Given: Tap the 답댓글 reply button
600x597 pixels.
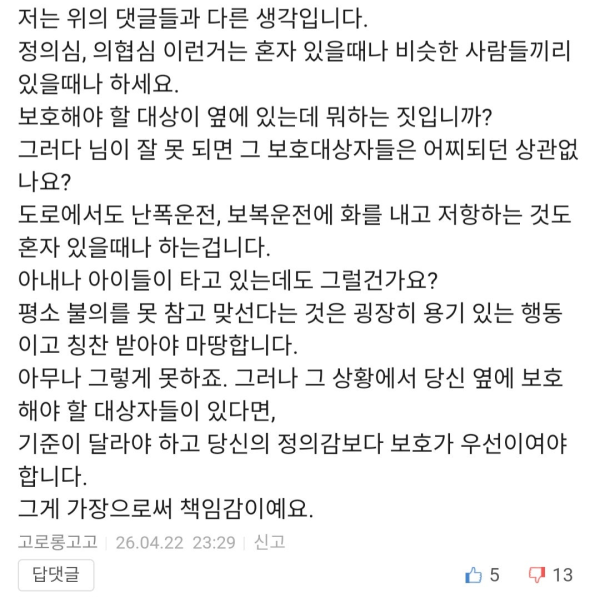Looking at the screenshot, I should 56,574.
